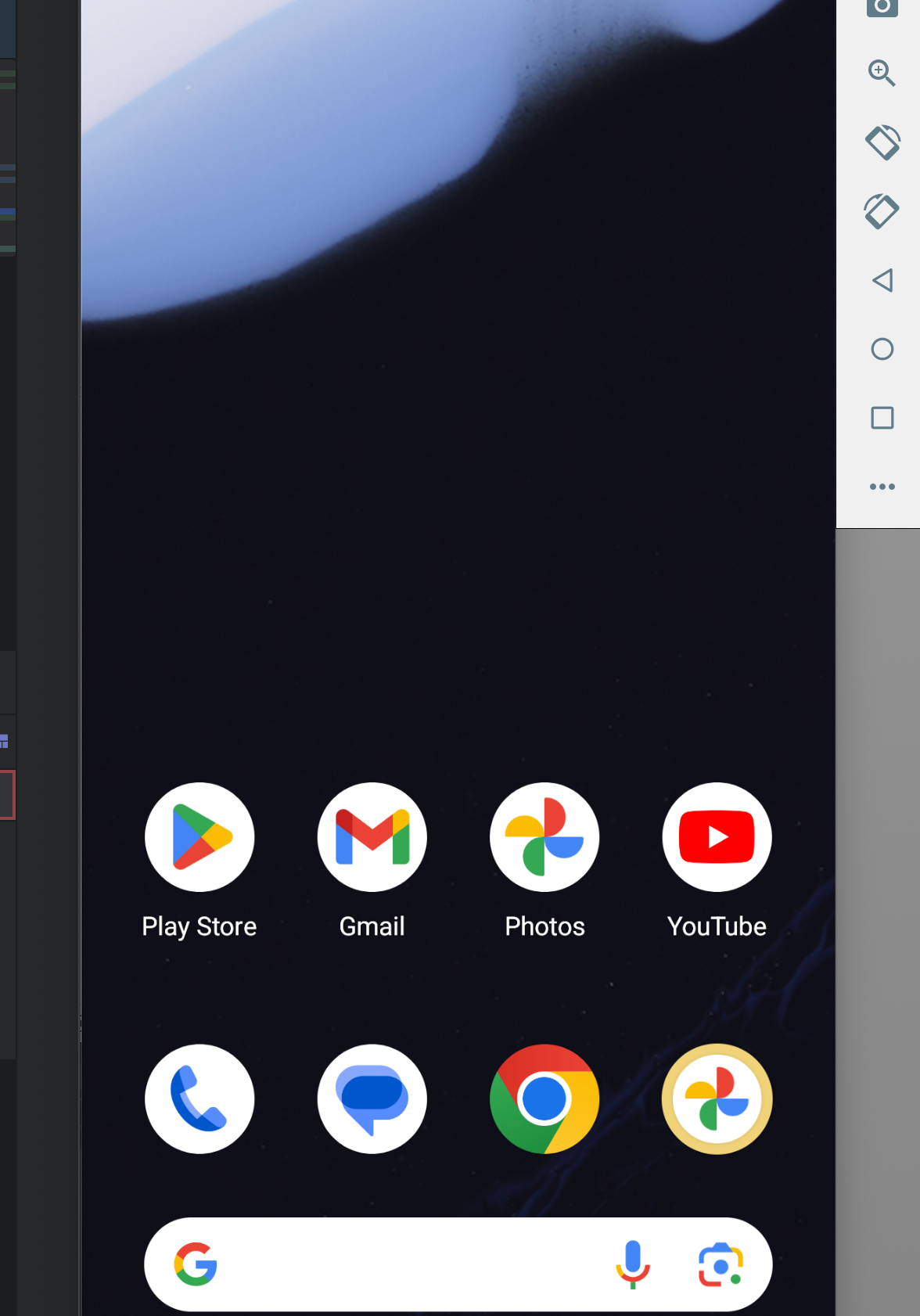Screen dimensions: 920x1316
Task: Rotate the emulator screen left
Action: tap(882, 142)
